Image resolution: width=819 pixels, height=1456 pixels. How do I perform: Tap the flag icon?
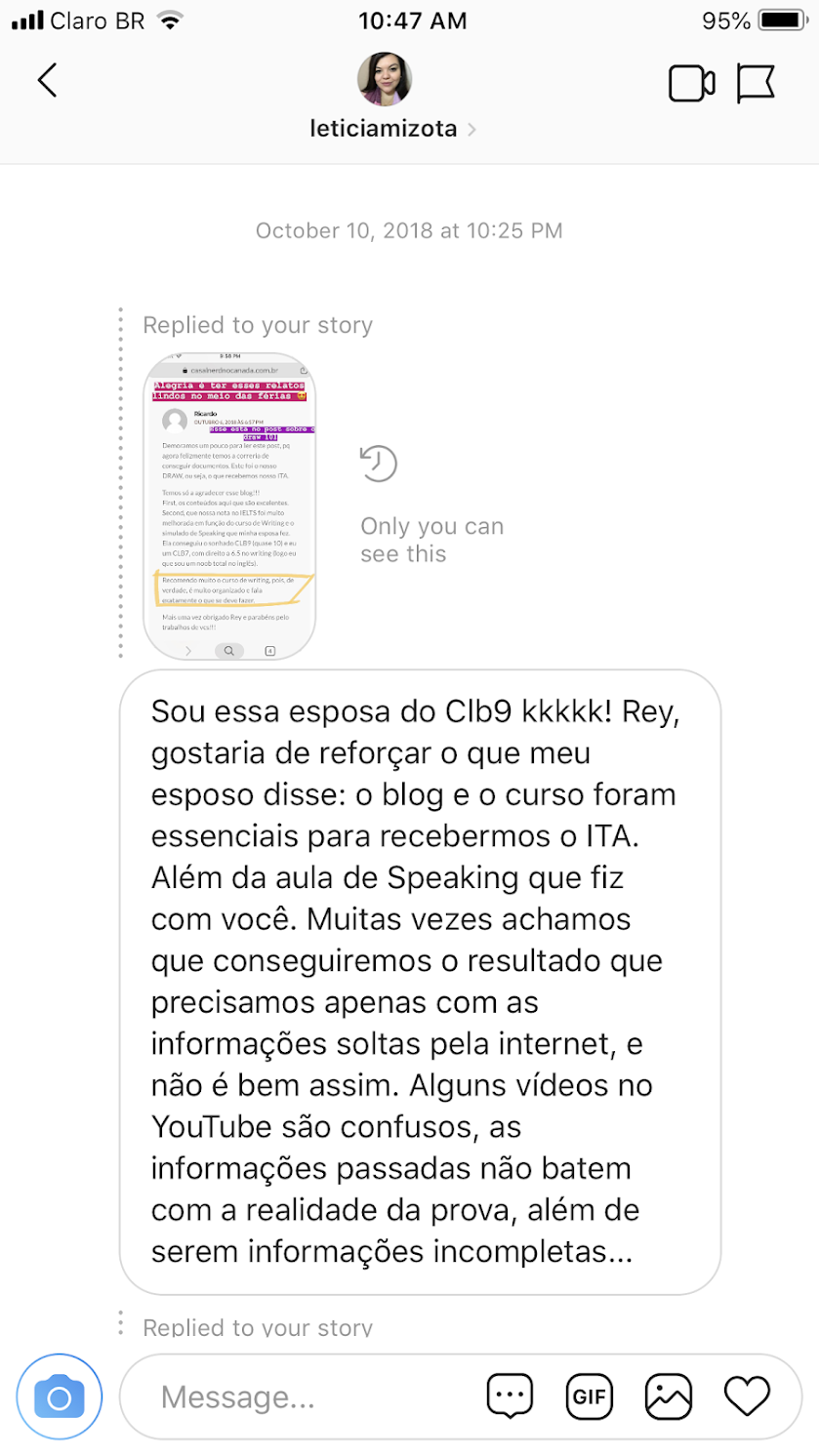click(x=756, y=83)
